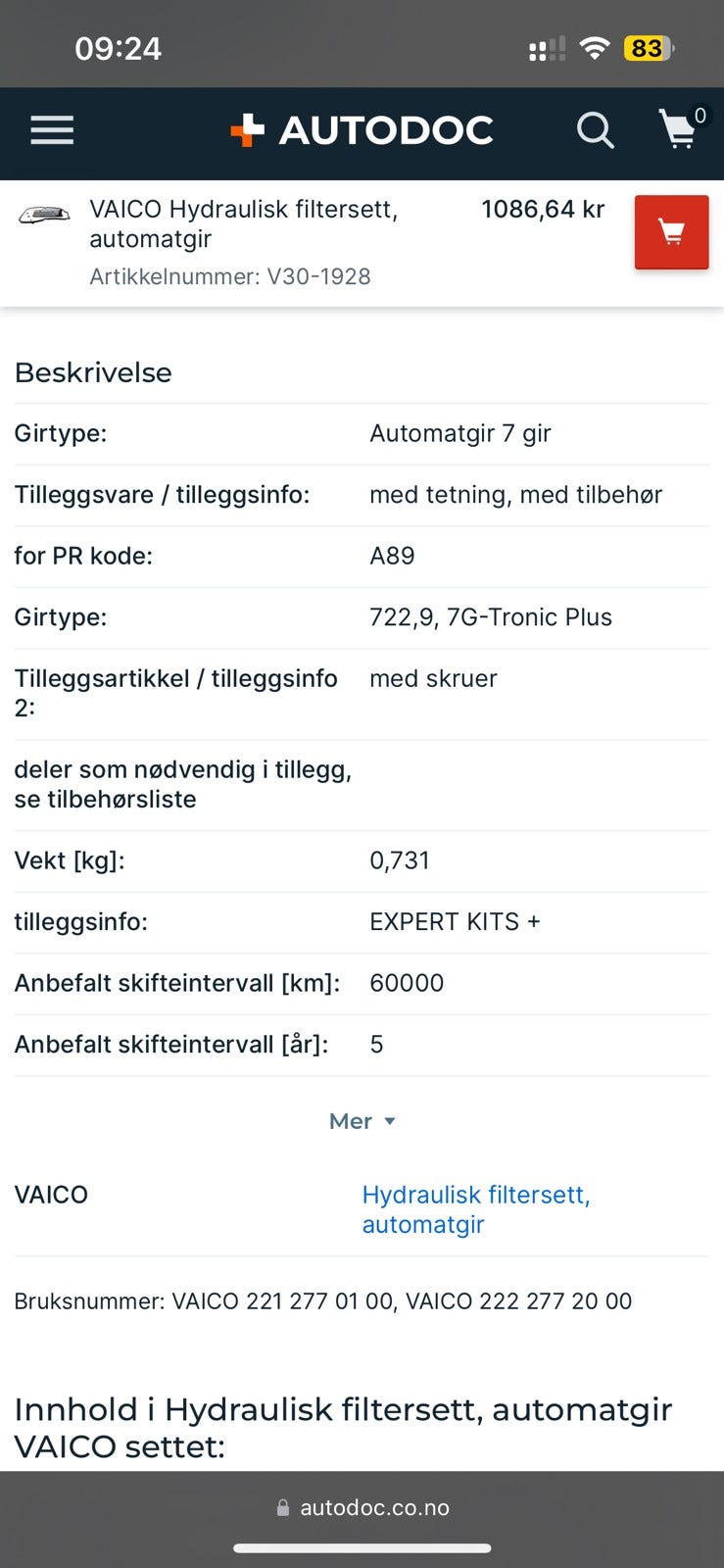Tap the search magnifier icon
This screenshot has height=1568, width=724.
tap(595, 129)
